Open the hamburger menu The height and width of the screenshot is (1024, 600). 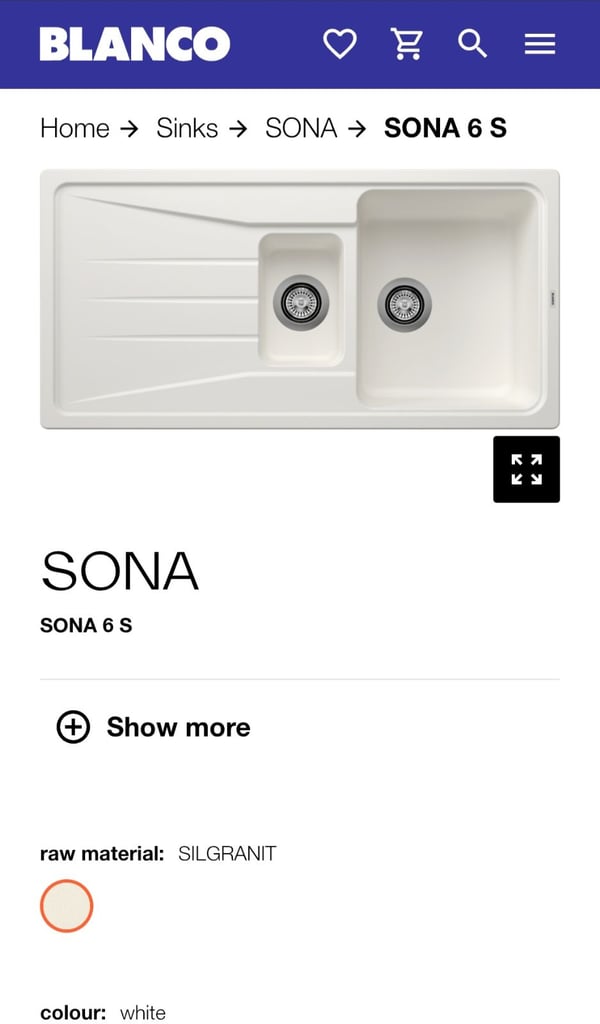tap(540, 44)
